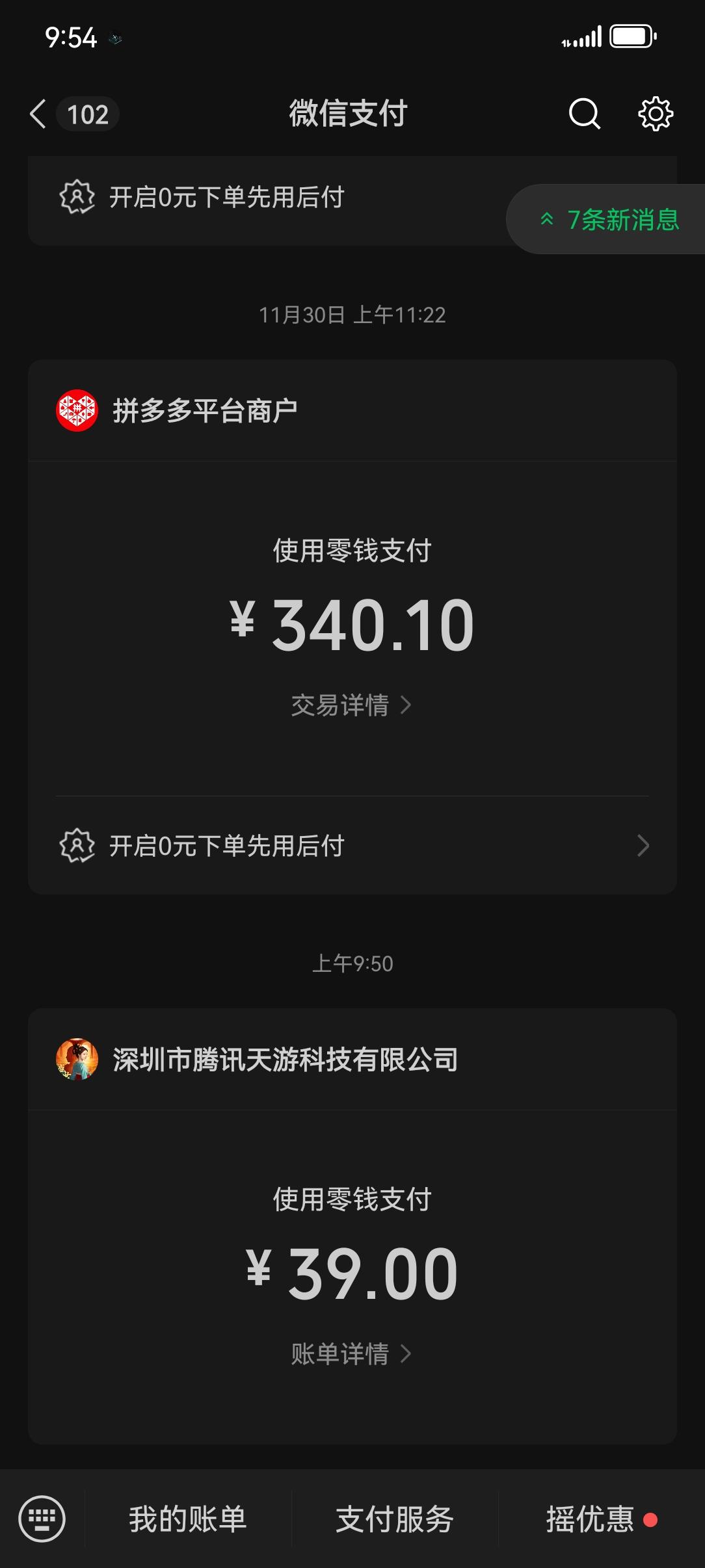Open 开启0元下单先用后付 below the ¥340.10 payment
Screen dimensions: 705x1568
point(351,846)
